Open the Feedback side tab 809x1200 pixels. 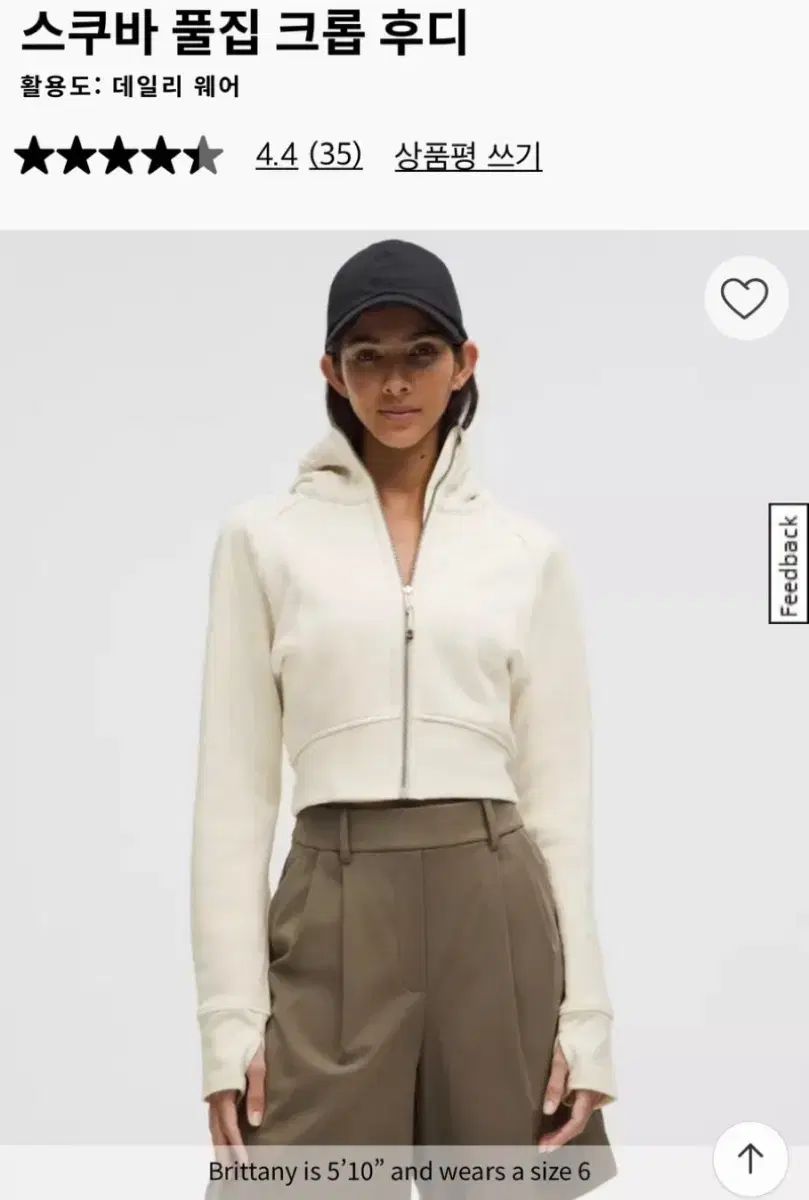coord(788,565)
